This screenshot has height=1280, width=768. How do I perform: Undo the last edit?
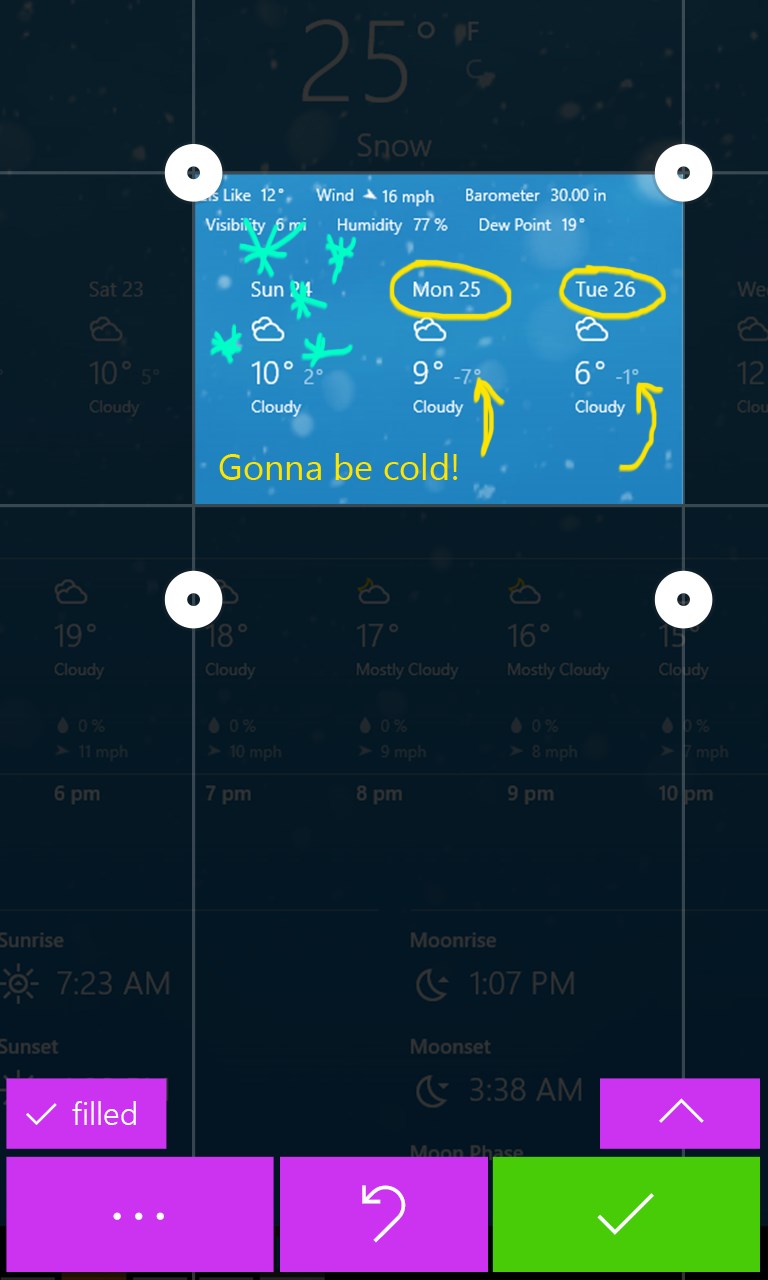[x=384, y=1214]
